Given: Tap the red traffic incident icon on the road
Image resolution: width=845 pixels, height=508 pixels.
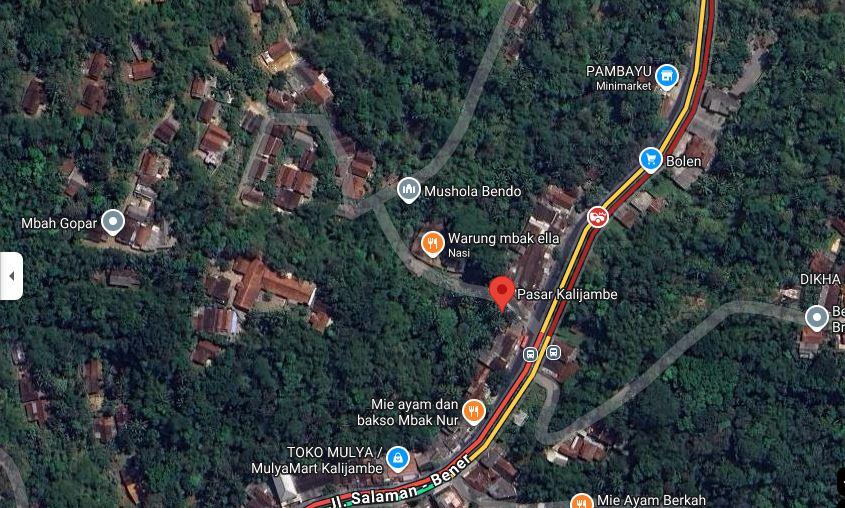Looking at the screenshot, I should coord(598,216).
